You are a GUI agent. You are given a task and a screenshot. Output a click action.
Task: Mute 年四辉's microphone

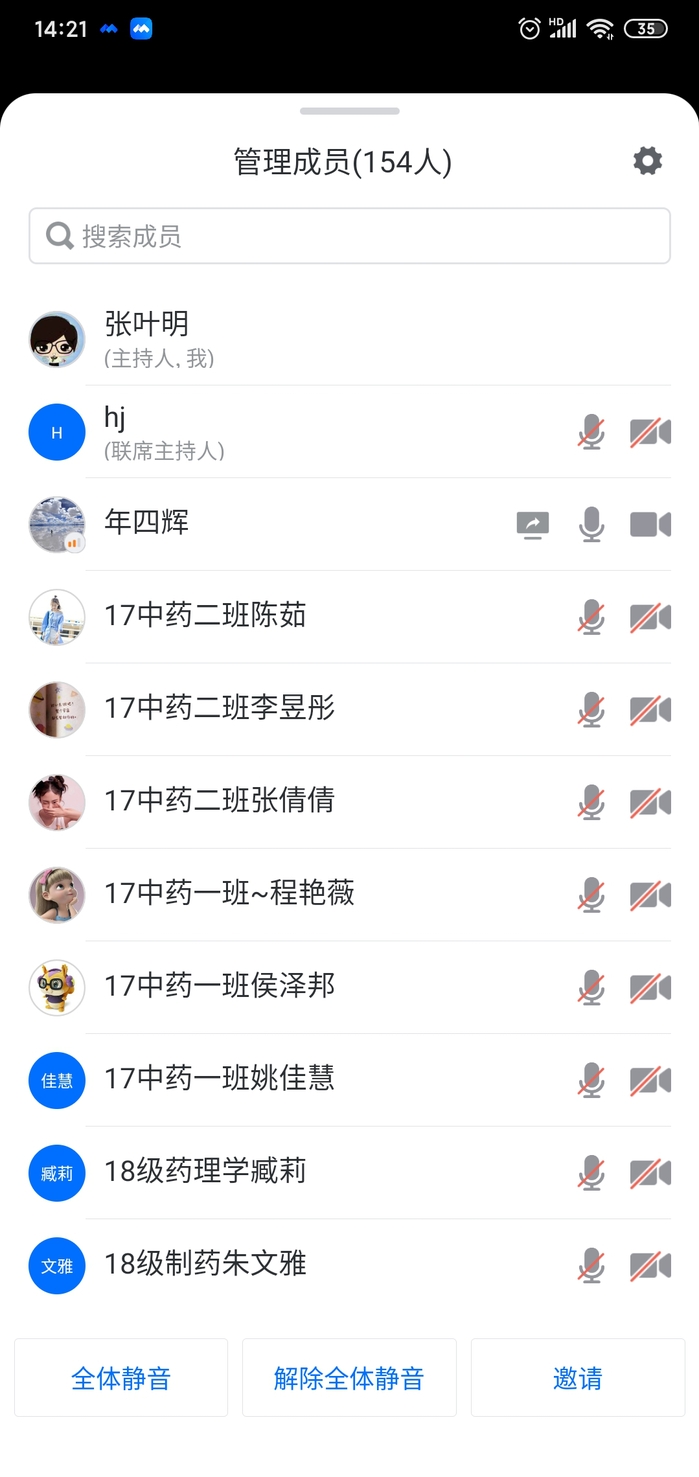pyautogui.click(x=591, y=524)
